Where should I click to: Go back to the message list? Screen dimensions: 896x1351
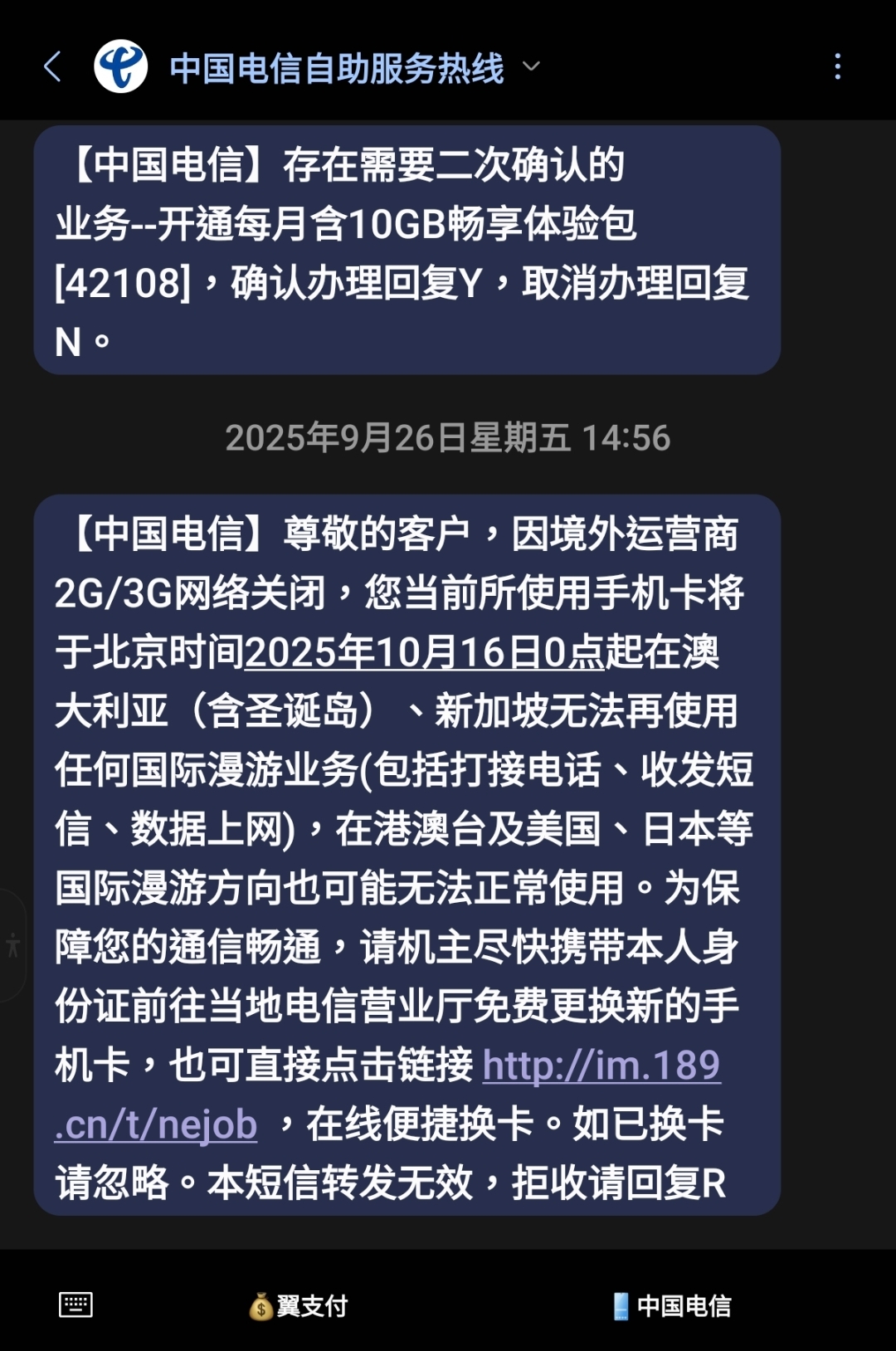click(x=52, y=67)
